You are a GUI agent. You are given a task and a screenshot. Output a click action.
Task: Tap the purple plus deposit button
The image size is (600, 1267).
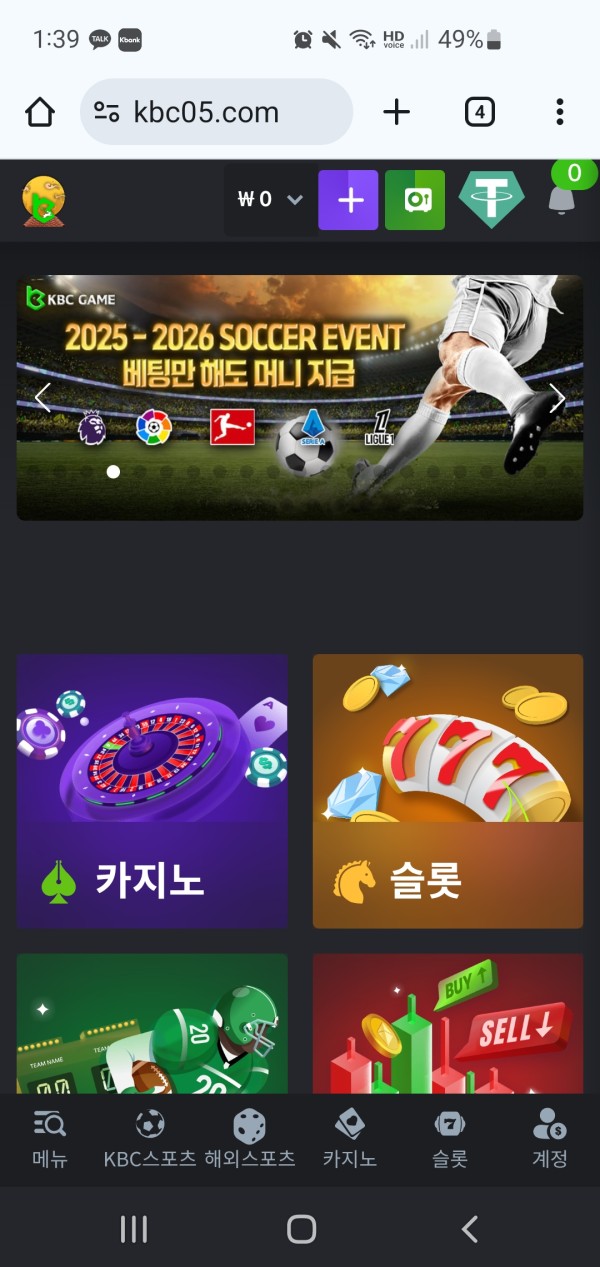348,200
